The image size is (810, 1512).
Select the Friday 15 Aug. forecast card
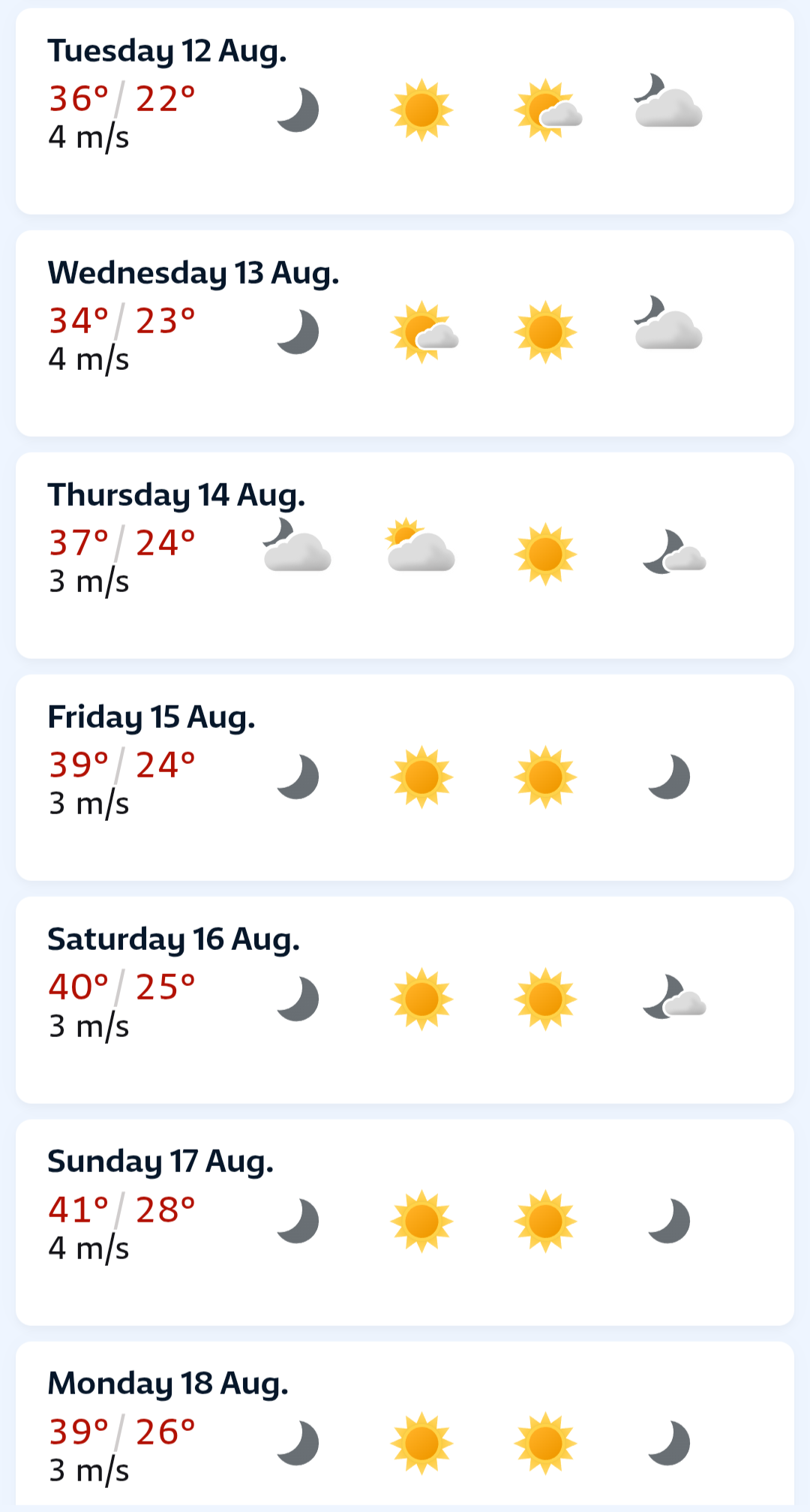(x=405, y=777)
